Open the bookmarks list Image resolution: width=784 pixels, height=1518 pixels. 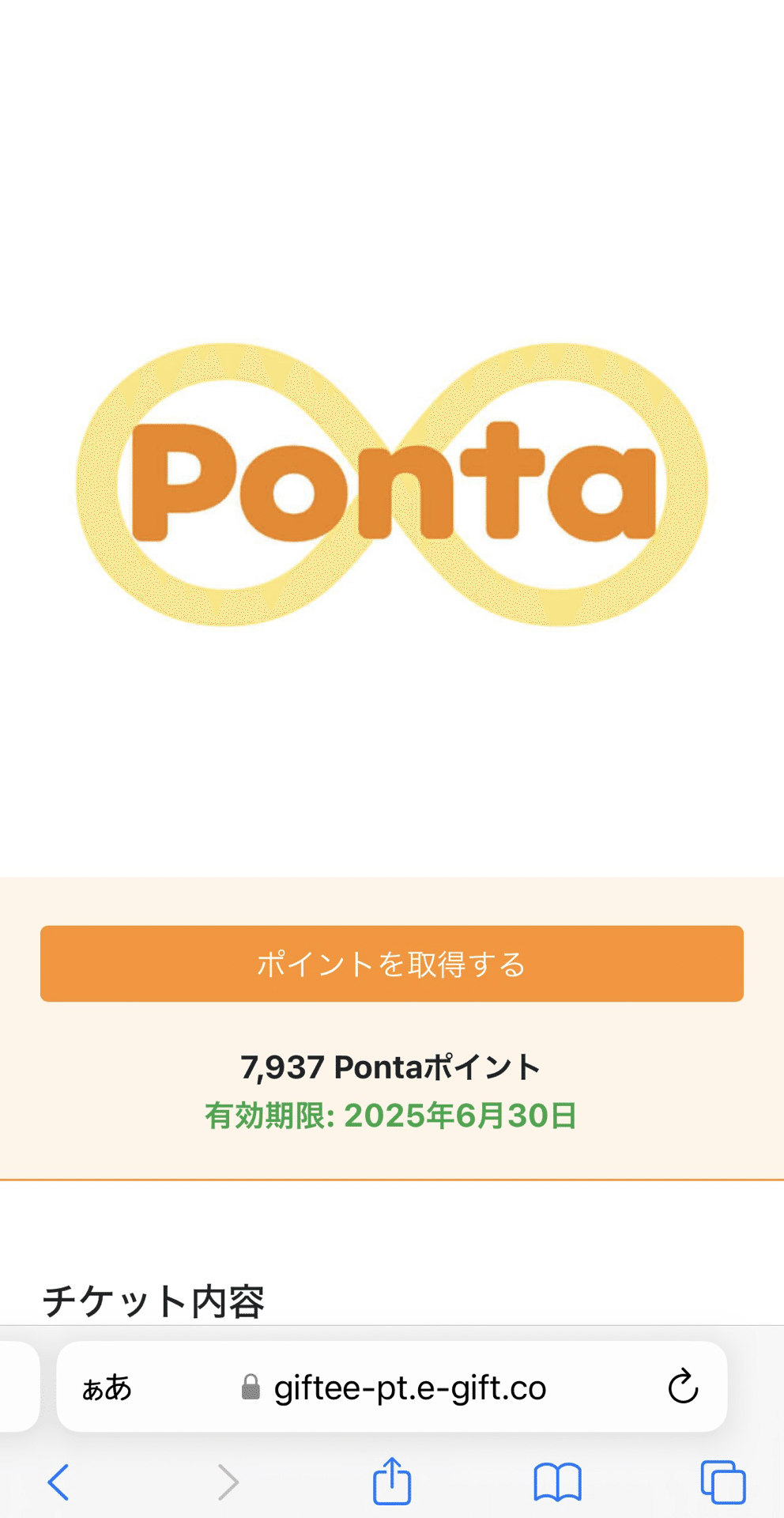[557, 1482]
